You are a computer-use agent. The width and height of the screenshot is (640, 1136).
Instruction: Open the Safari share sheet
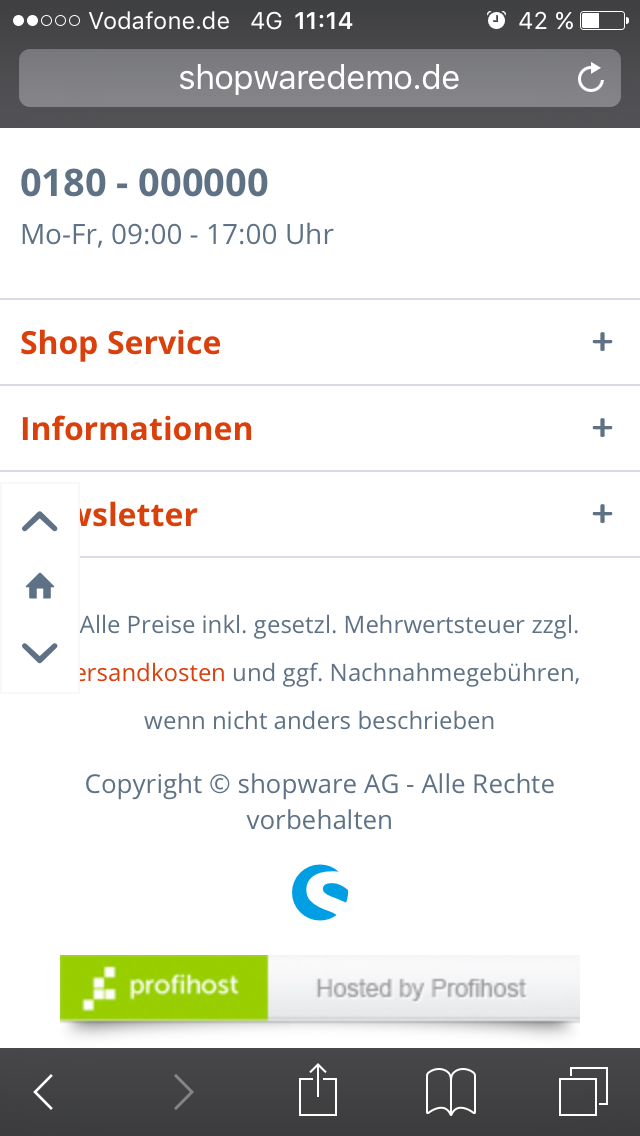(319, 1090)
